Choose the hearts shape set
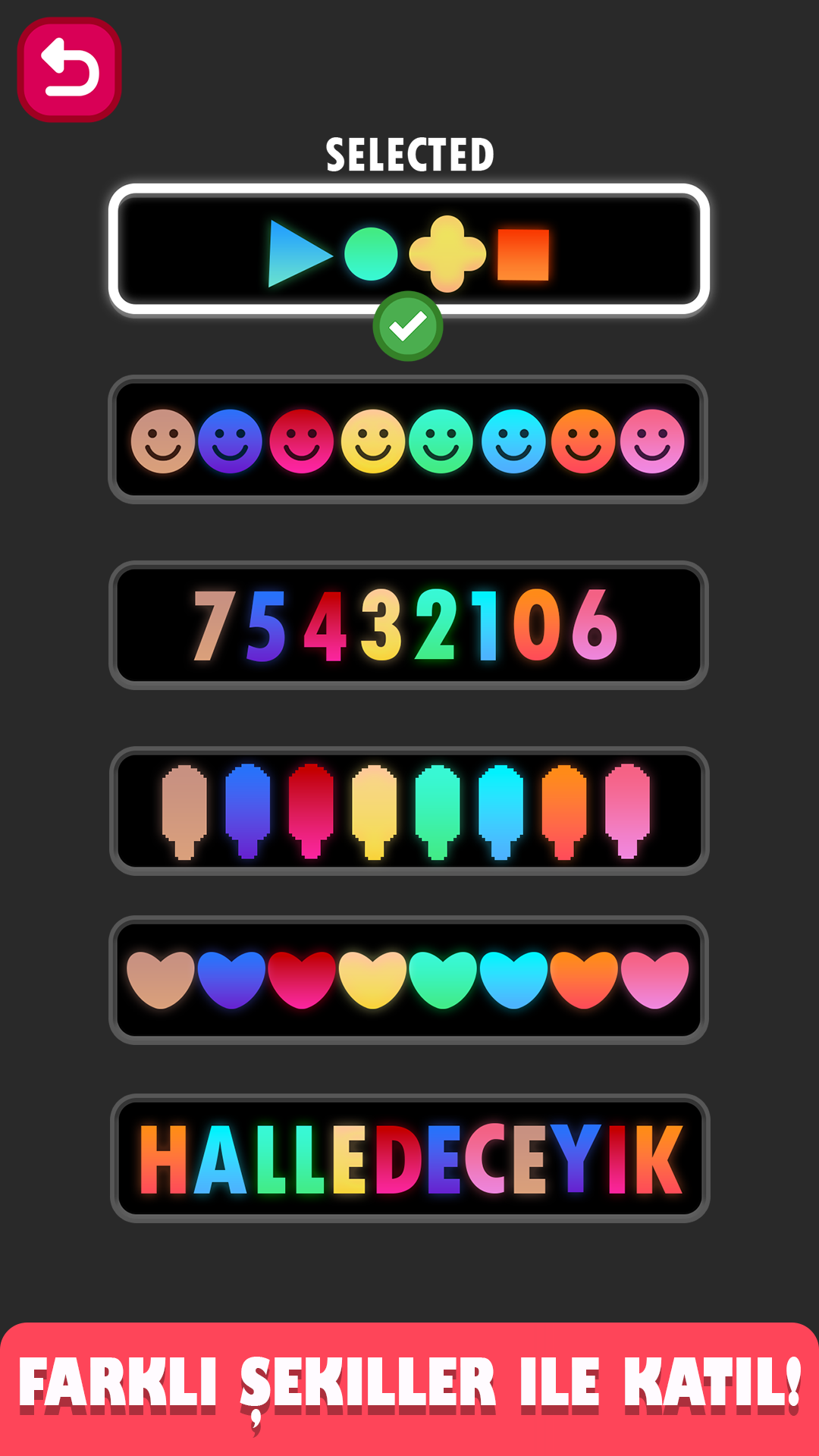819x1456 pixels. 409,980
